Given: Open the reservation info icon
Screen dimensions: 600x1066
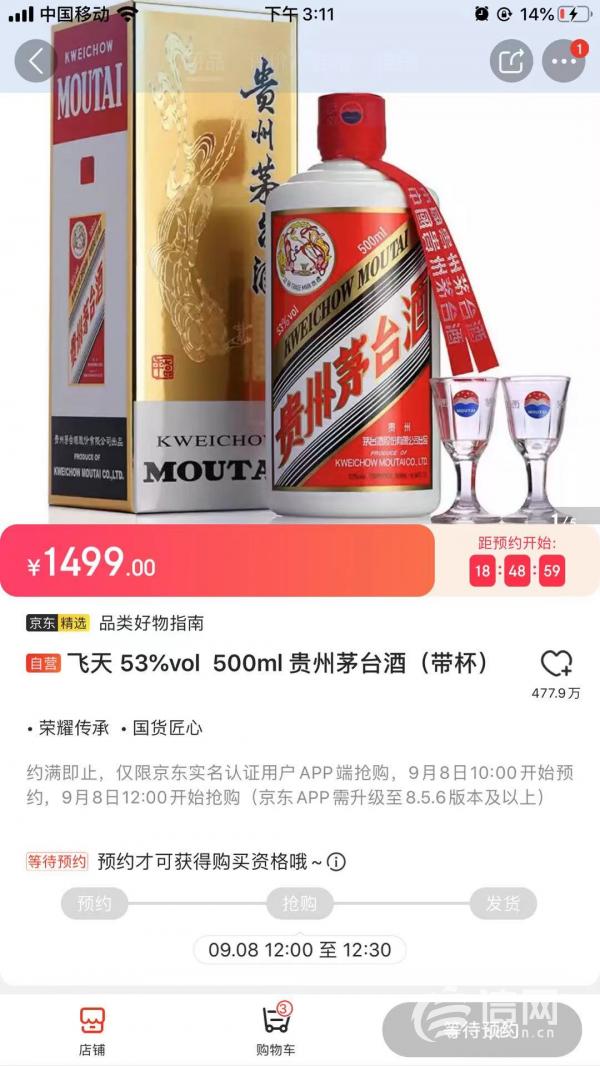Looking at the screenshot, I should click(337, 861).
